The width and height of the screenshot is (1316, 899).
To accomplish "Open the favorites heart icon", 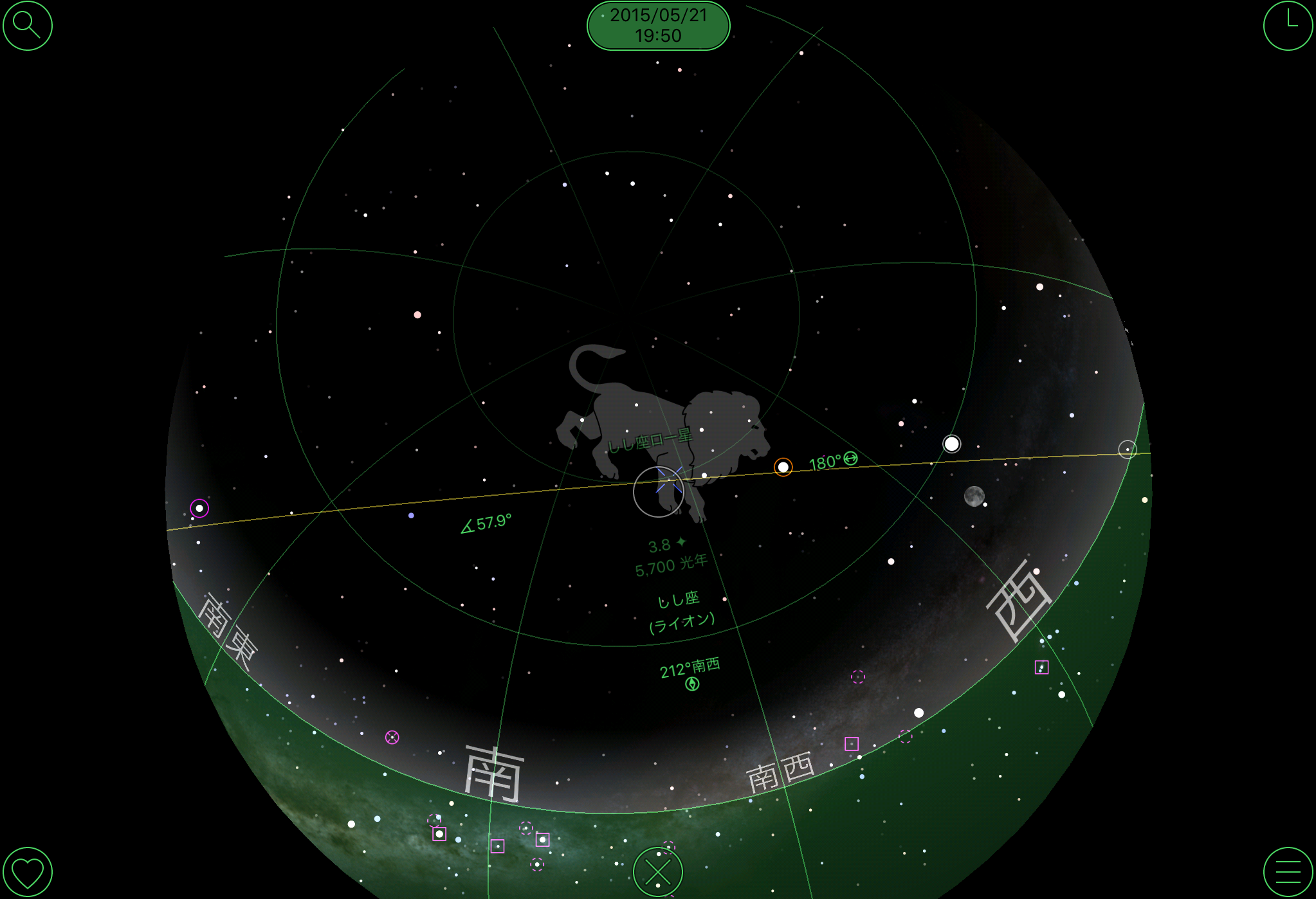I will 27,872.
